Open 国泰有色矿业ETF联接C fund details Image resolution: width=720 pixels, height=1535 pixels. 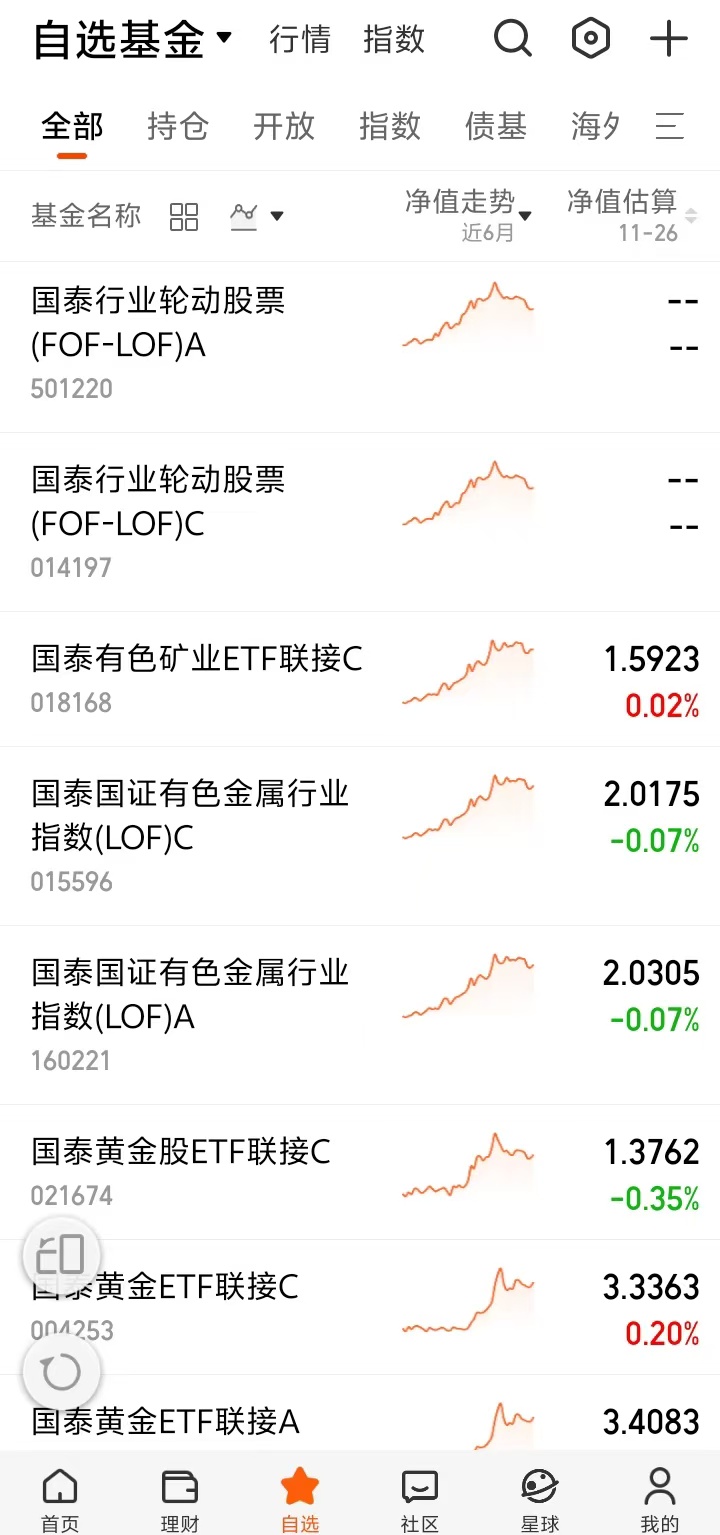197,660
